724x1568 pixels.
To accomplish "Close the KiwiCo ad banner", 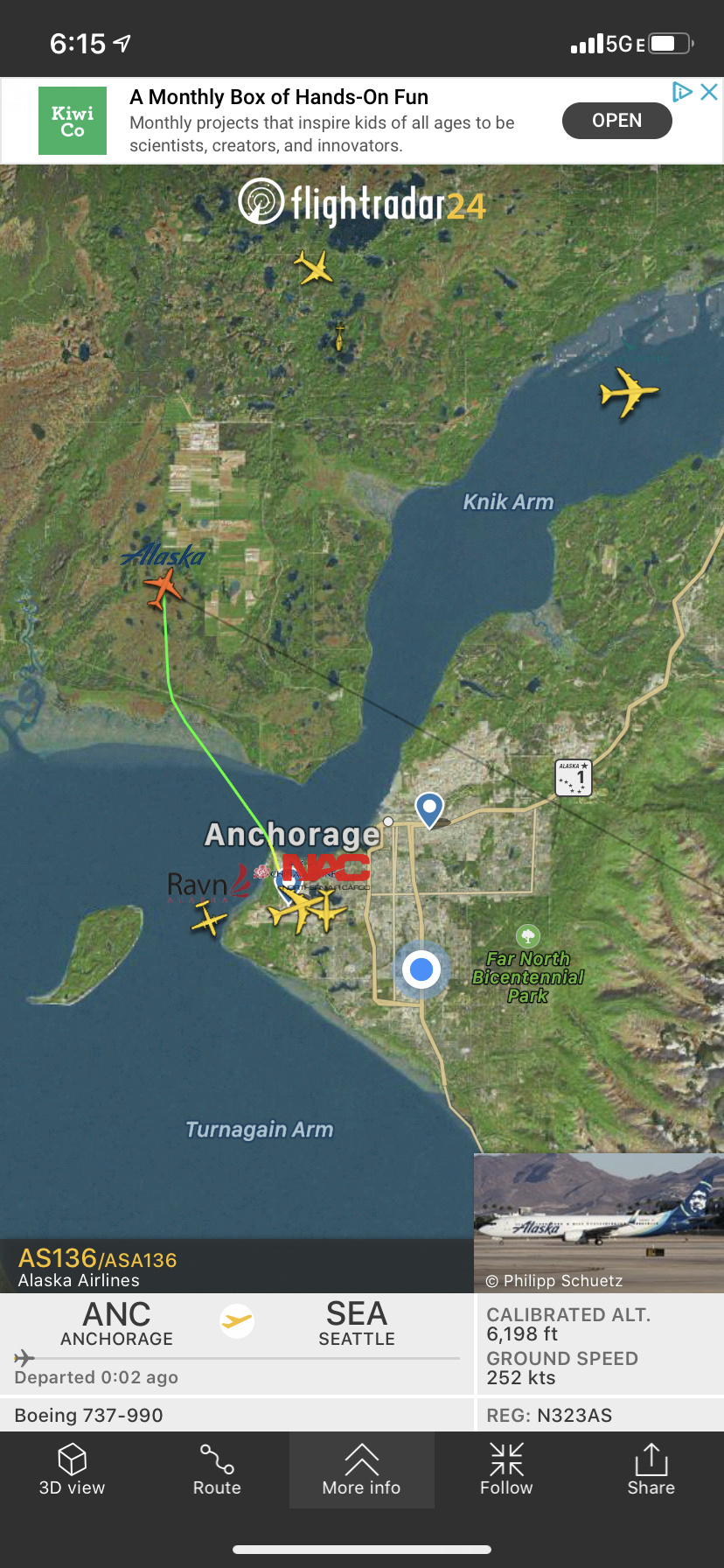I will [x=709, y=92].
